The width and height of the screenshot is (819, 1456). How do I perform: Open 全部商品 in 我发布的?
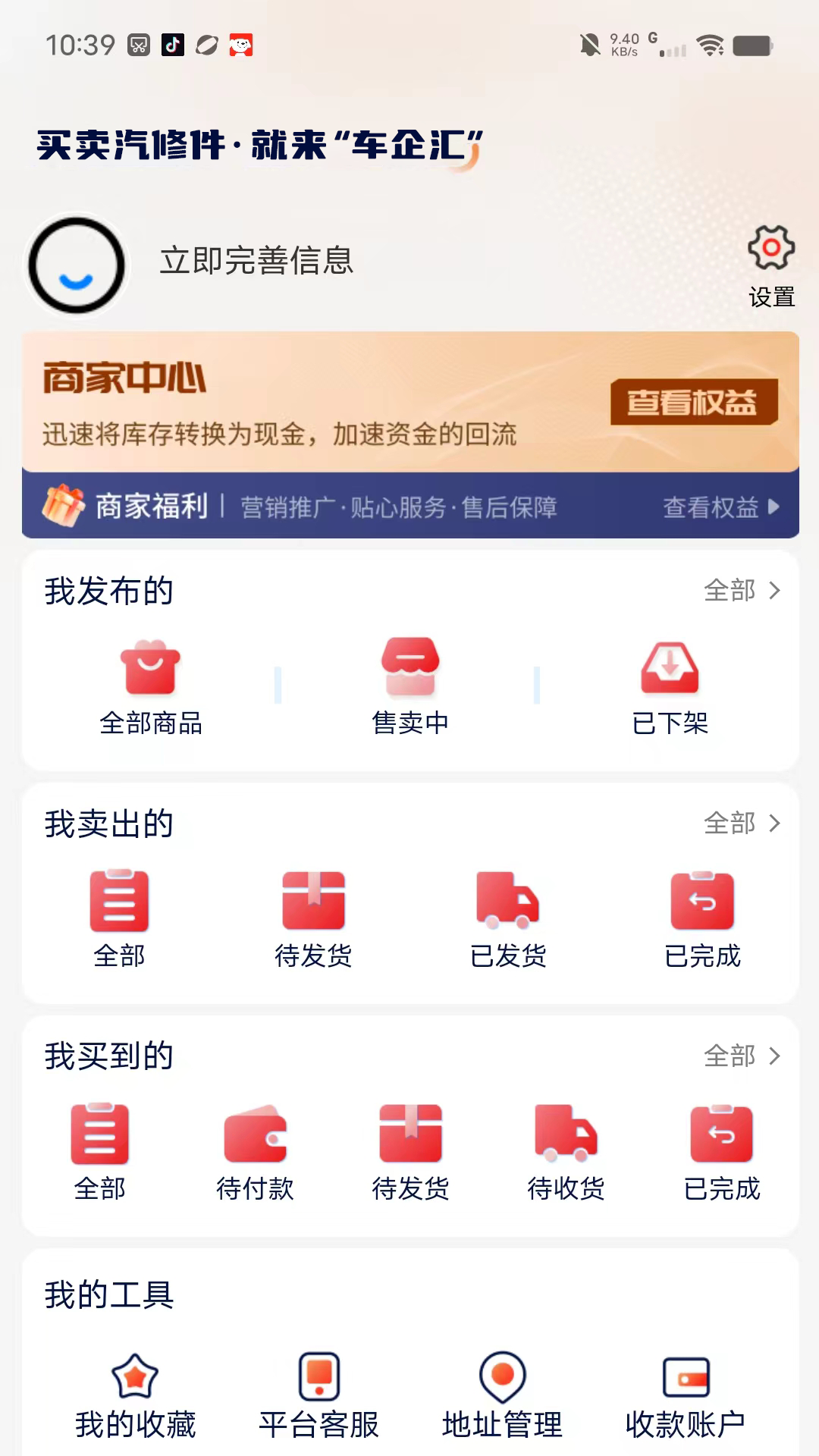pyautogui.click(x=151, y=688)
